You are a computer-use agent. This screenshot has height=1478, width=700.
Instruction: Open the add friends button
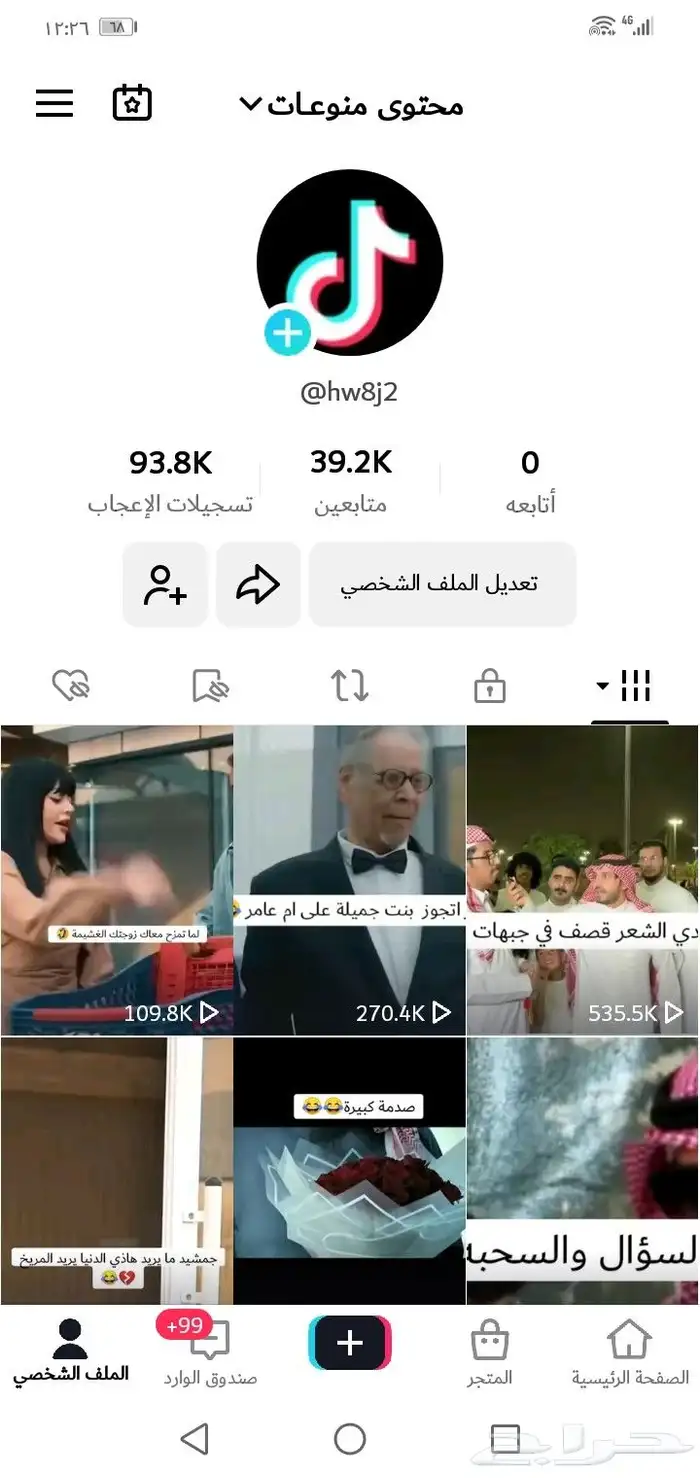click(165, 585)
